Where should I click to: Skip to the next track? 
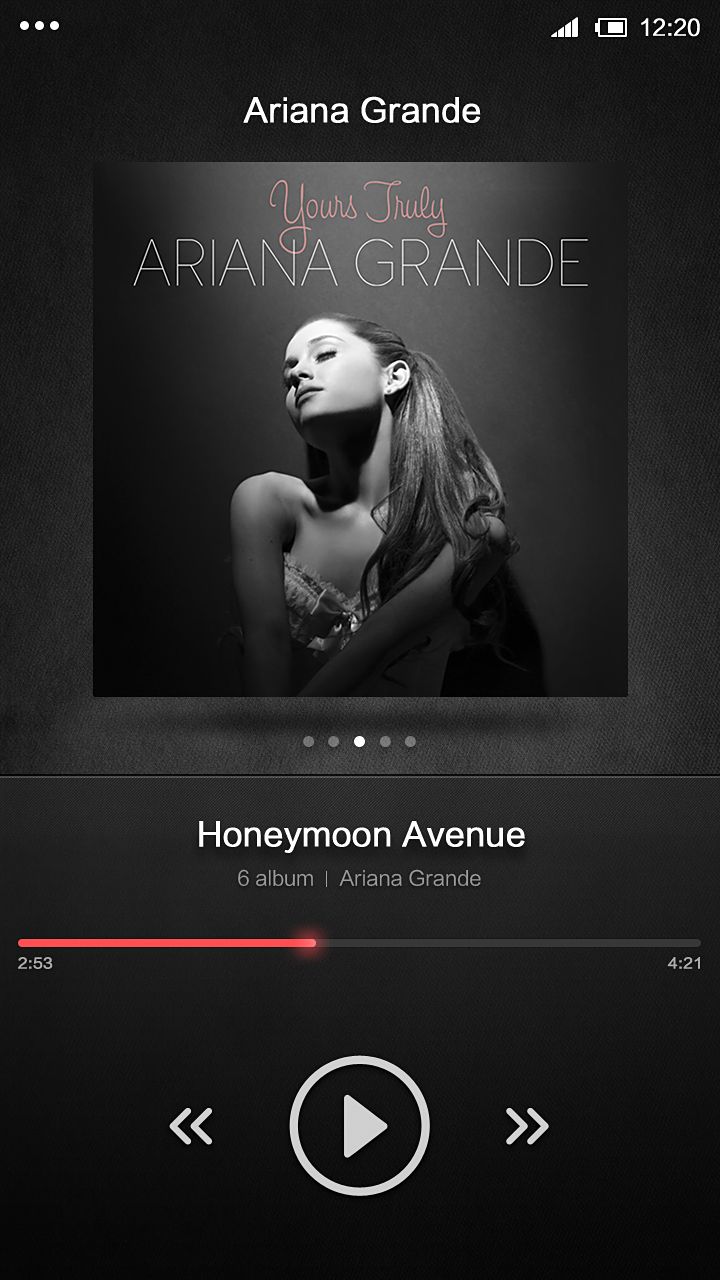point(527,1126)
